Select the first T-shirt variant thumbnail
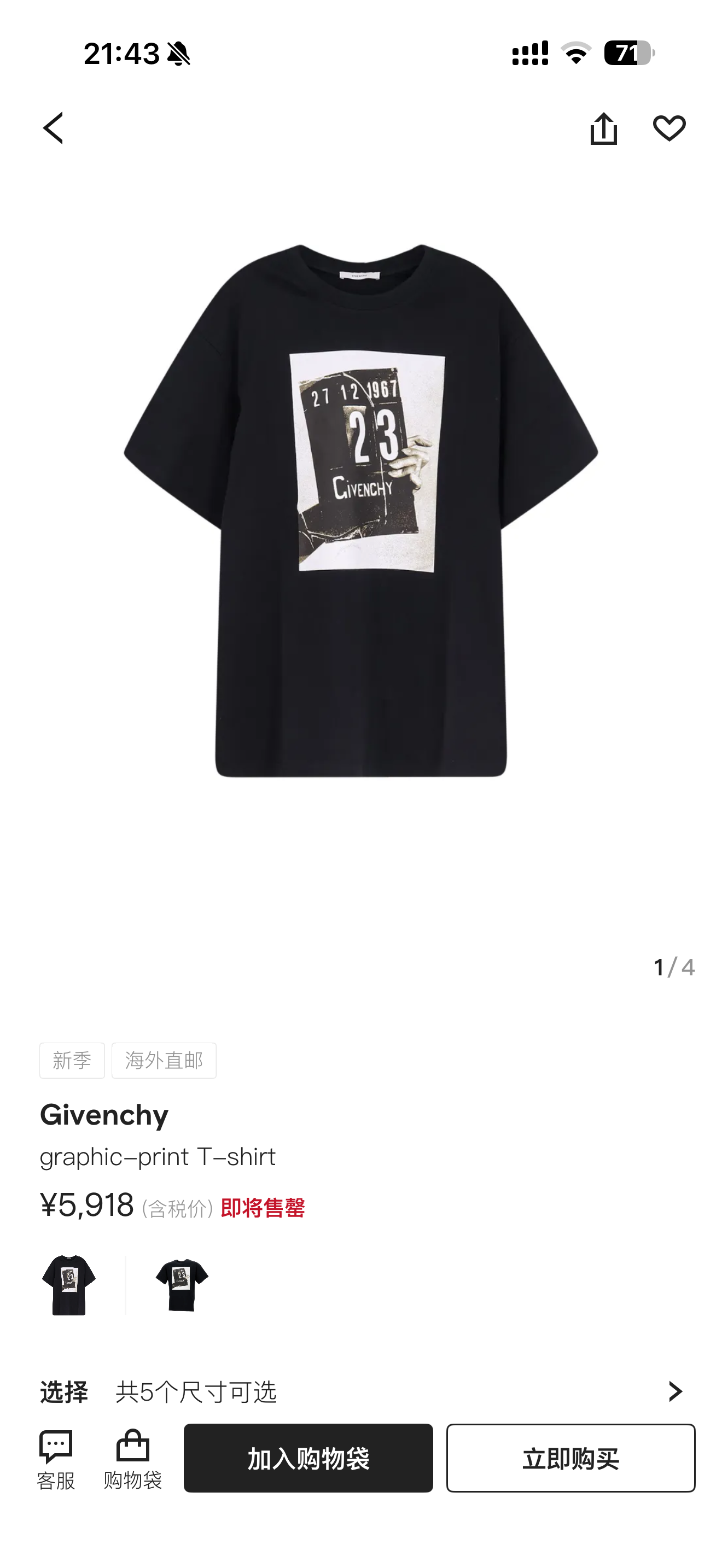 69,1284
